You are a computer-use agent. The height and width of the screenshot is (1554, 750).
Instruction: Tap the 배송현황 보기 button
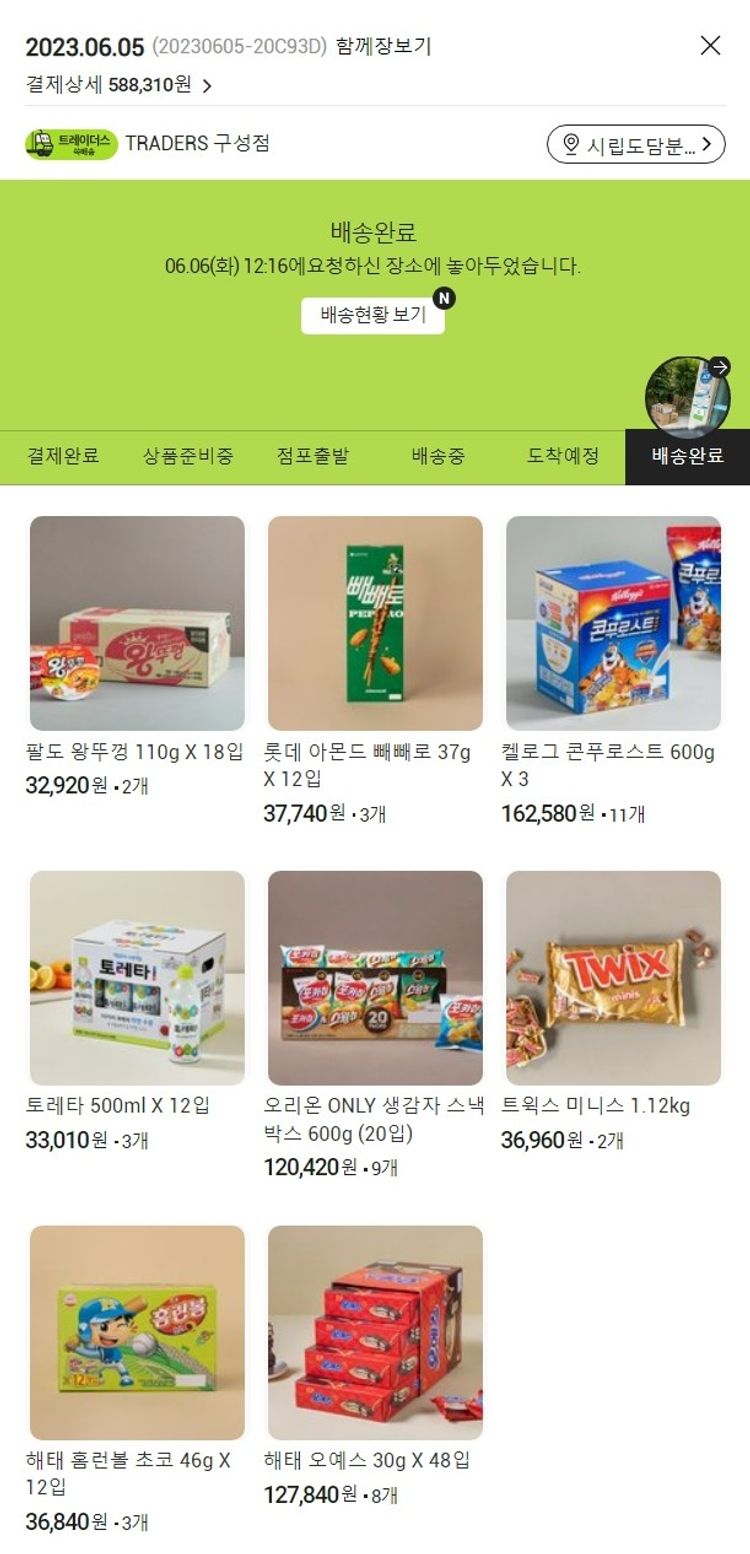[x=373, y=315]
